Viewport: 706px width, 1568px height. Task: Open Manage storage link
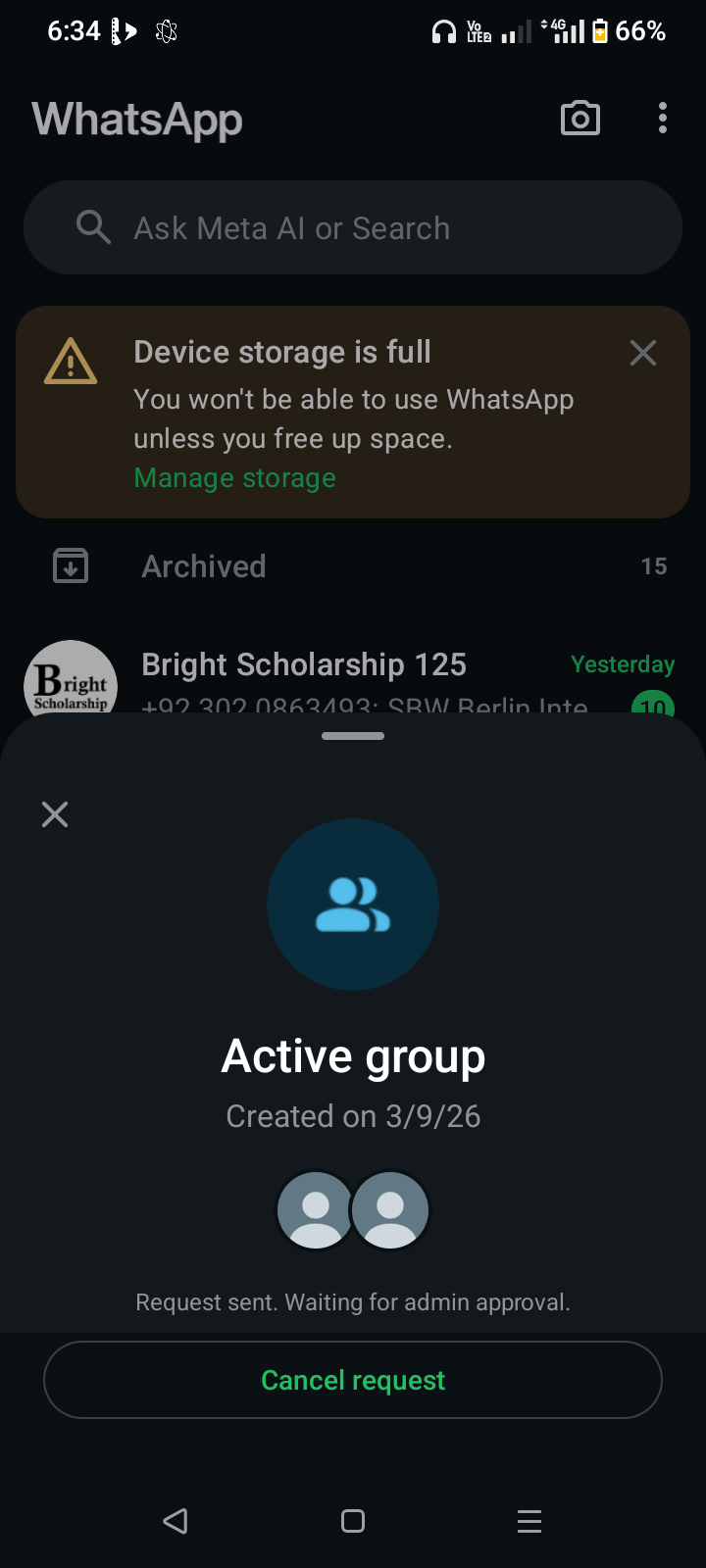coord(234,478)
